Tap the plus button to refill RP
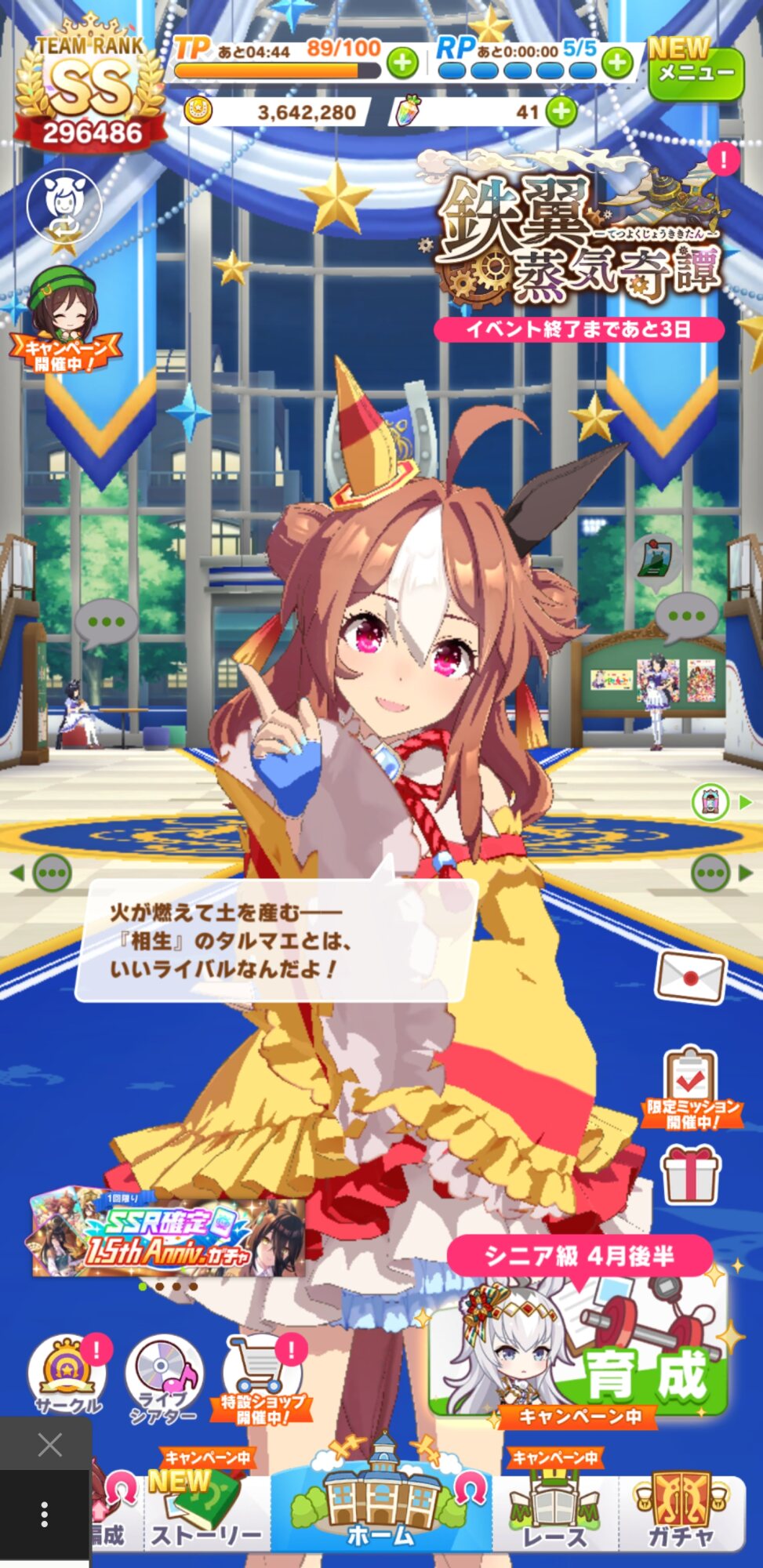Image resolution: width=763 pixels, height=1568 pixels. point(617,62)
